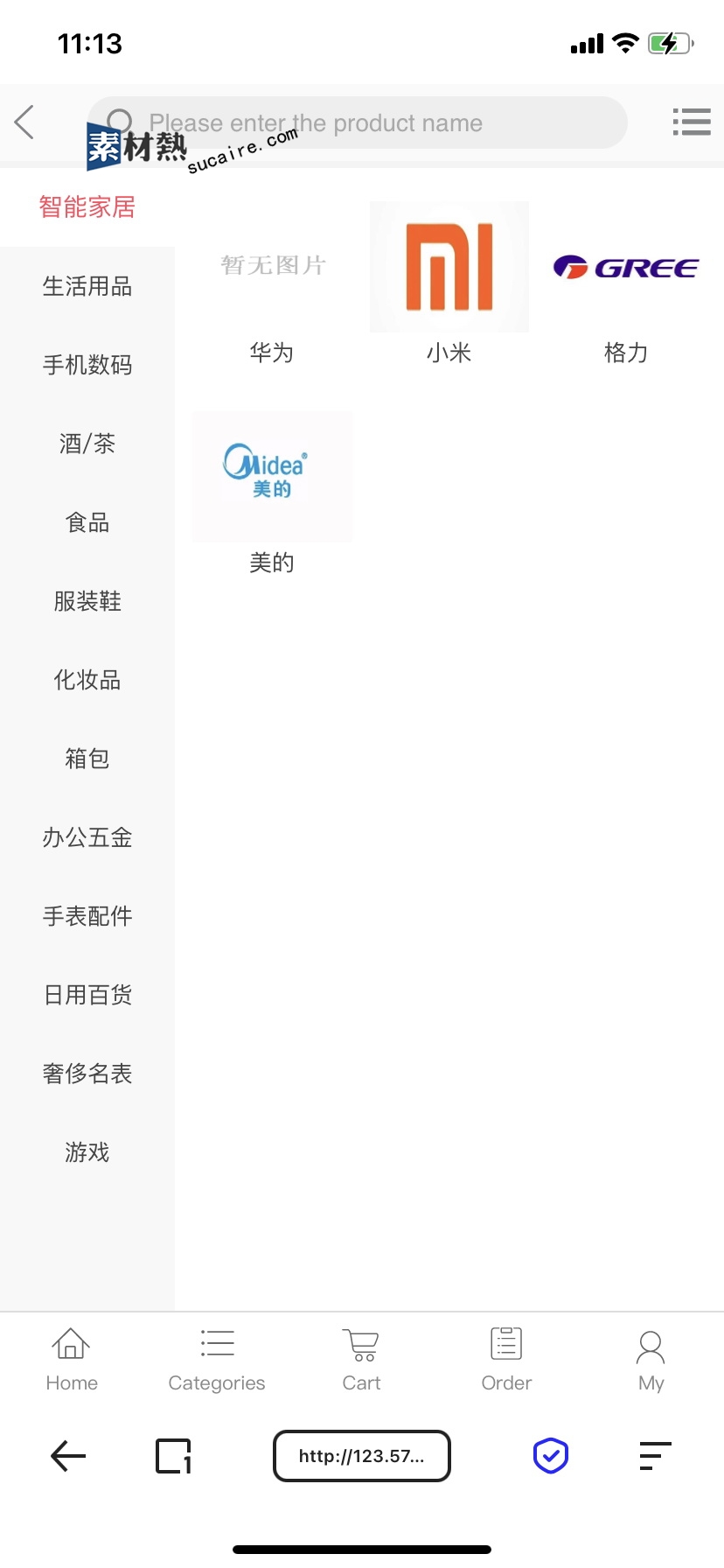Open the Cart tab
The width and height of the screenshot is (724, 1568).
pyautogui.click(x=361, y=1360)
